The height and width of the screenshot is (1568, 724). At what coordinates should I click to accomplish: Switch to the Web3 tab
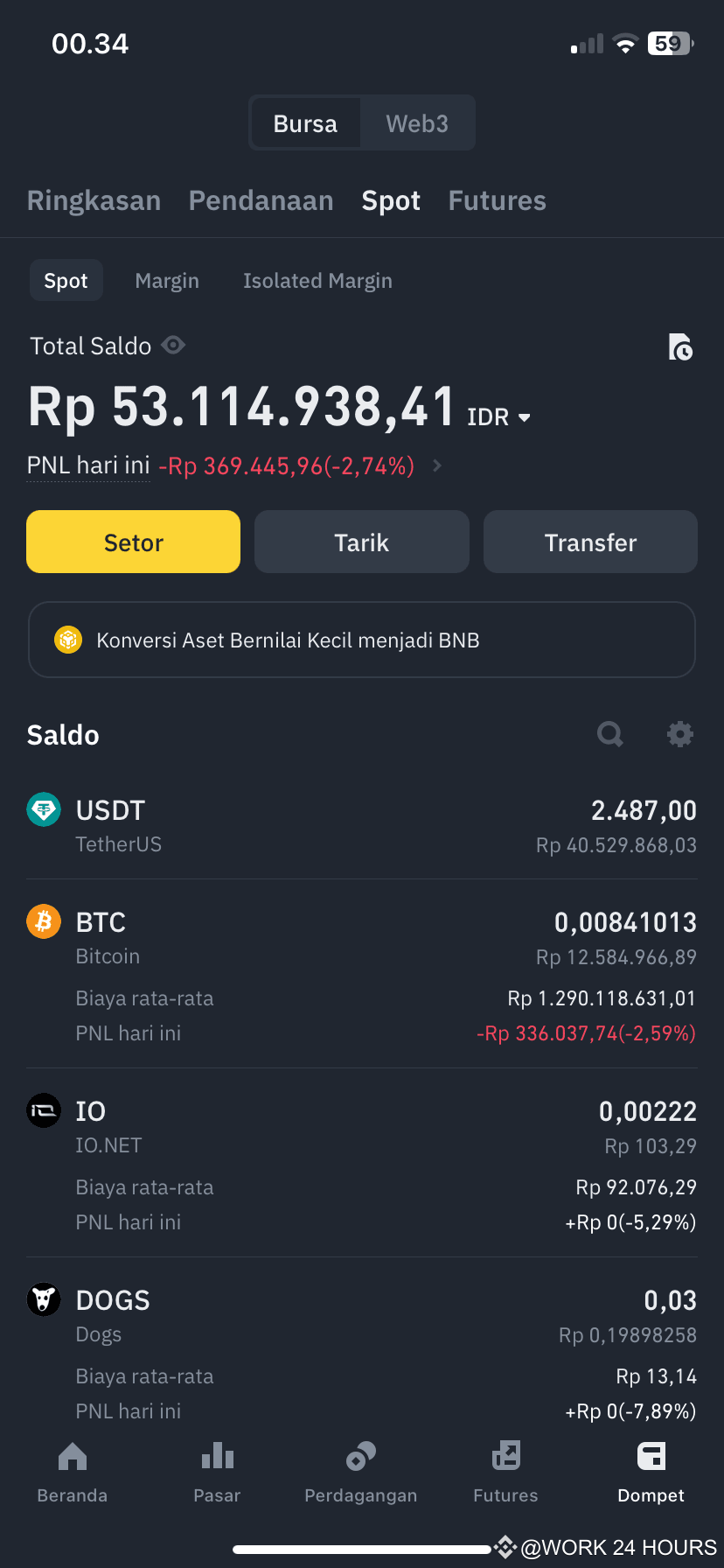pos(417,122)
